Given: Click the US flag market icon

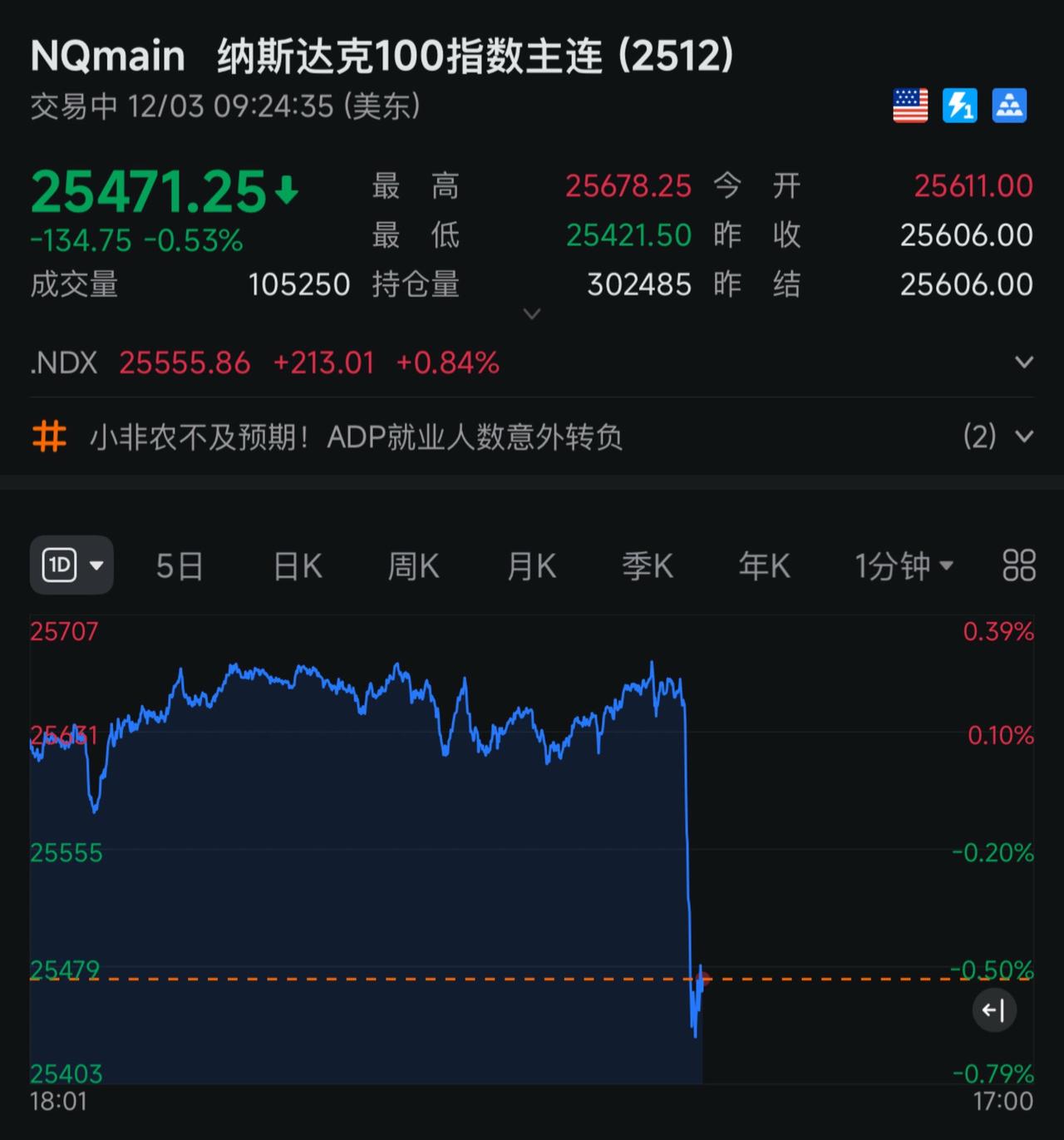Looking at the screenshot, I should click(909, 106).
